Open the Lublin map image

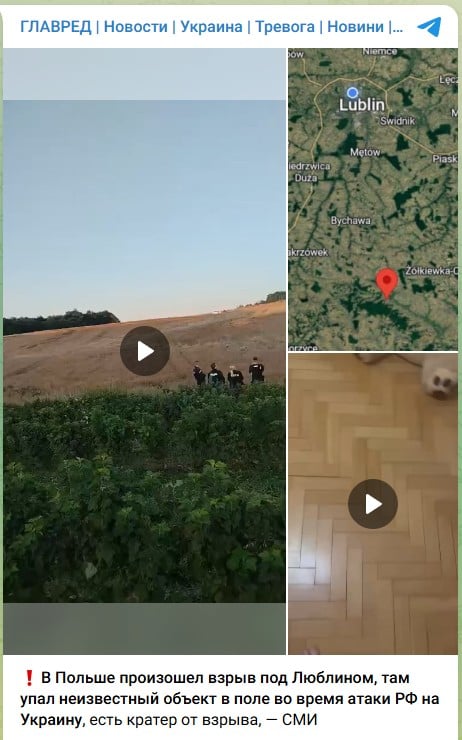373,199
